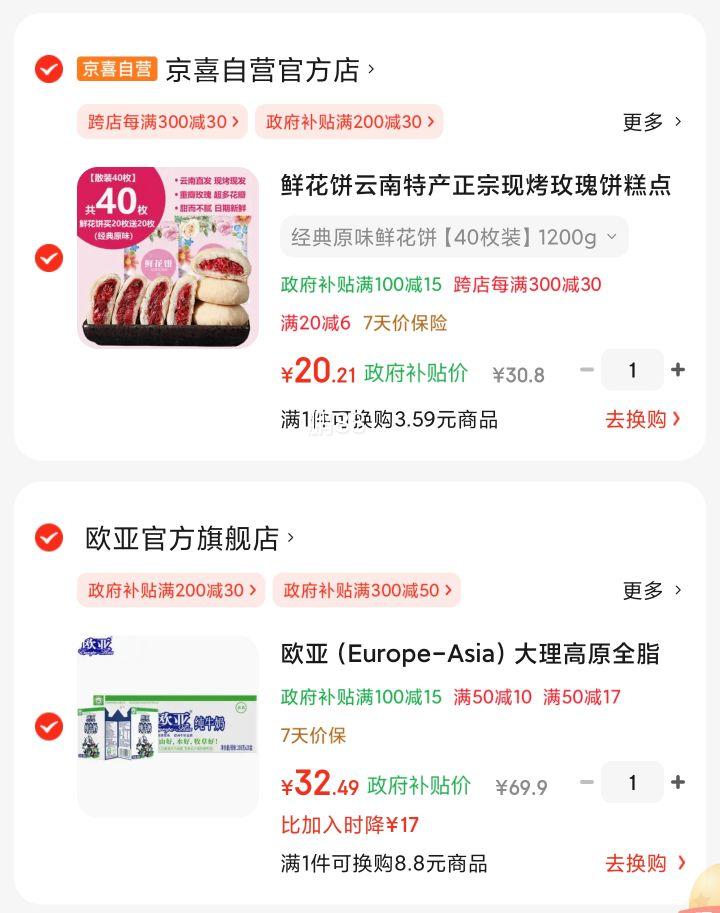Decrease flower cake quantity with minus
This screenshot has height=913, width=720.
588,370
